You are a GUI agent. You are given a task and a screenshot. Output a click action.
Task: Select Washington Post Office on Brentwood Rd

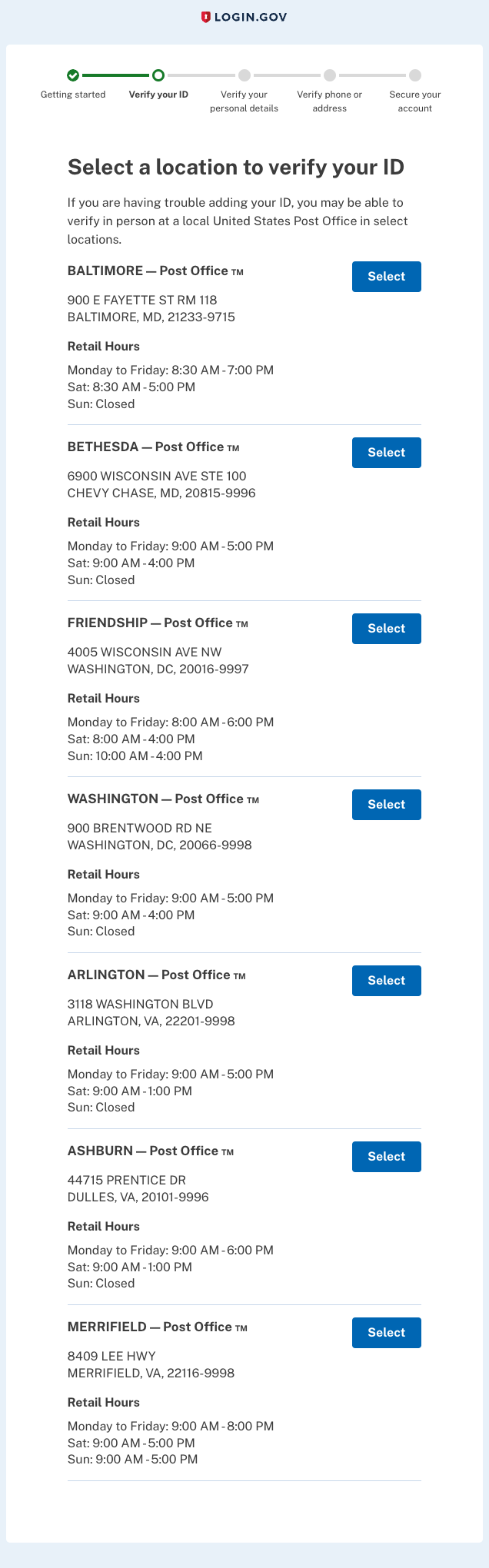pos(386,805)
